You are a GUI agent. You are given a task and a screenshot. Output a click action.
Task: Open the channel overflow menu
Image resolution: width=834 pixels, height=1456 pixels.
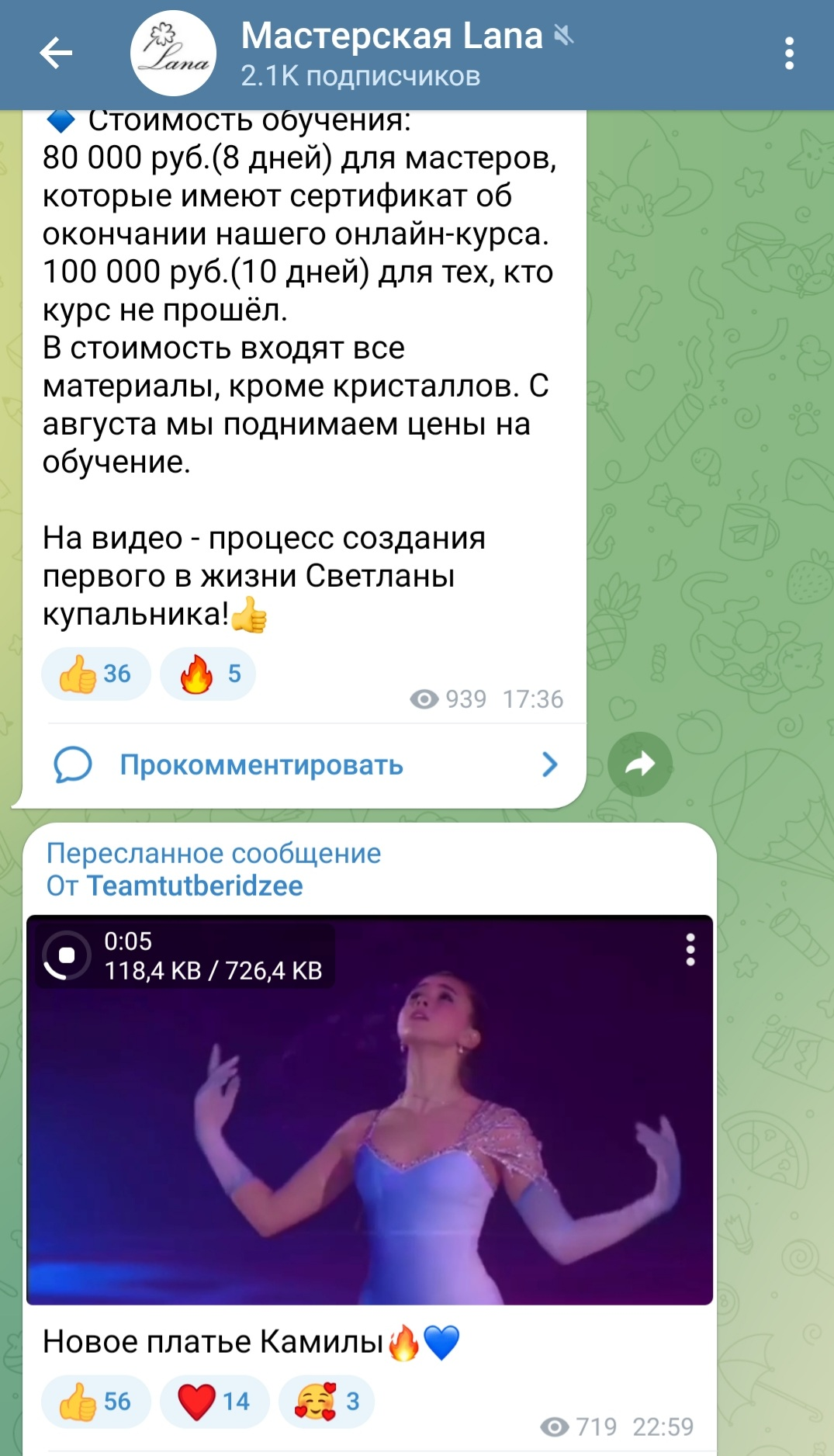point(789,54)
